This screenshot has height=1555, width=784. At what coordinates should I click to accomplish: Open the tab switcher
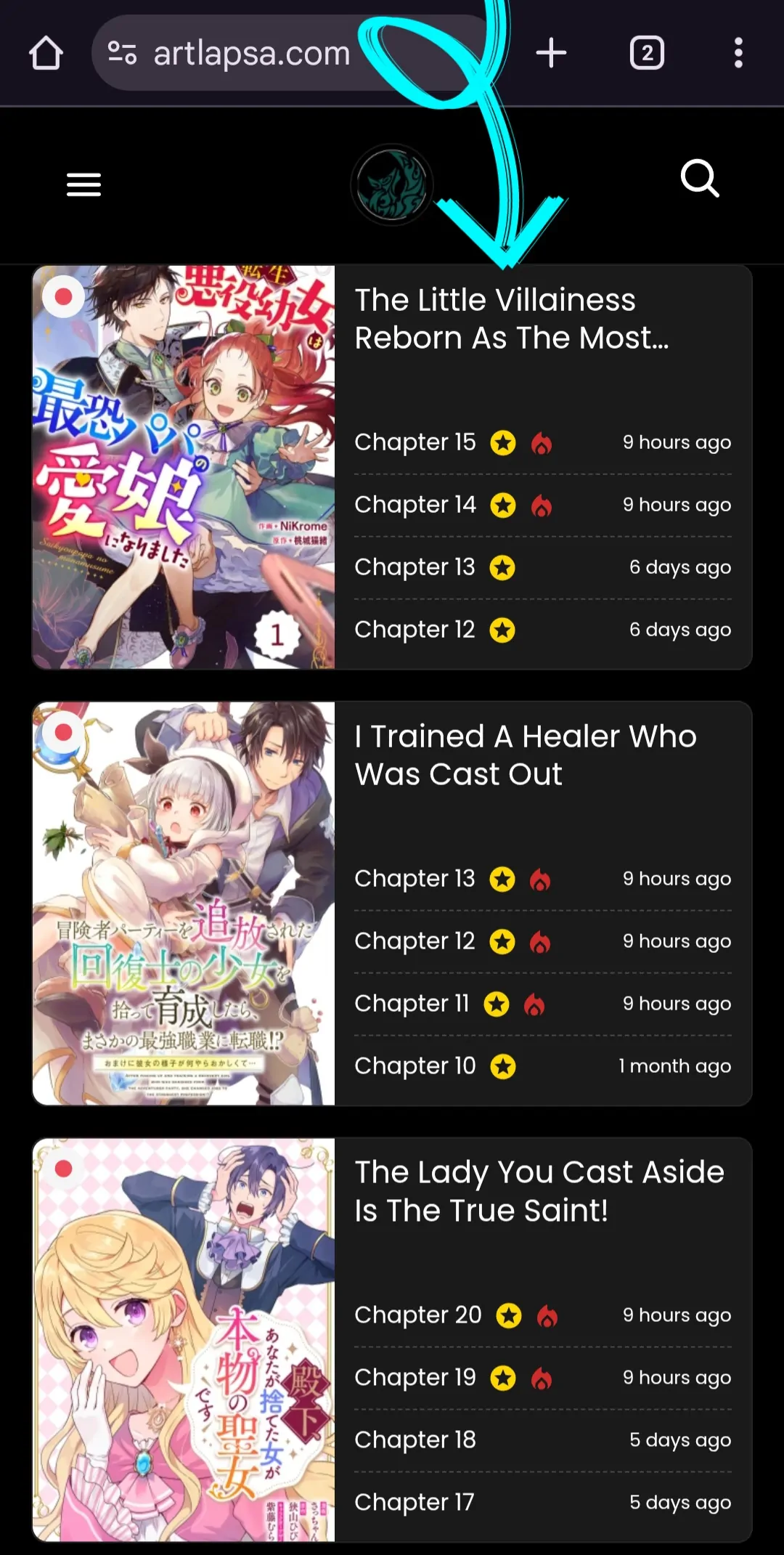(647, 53)
